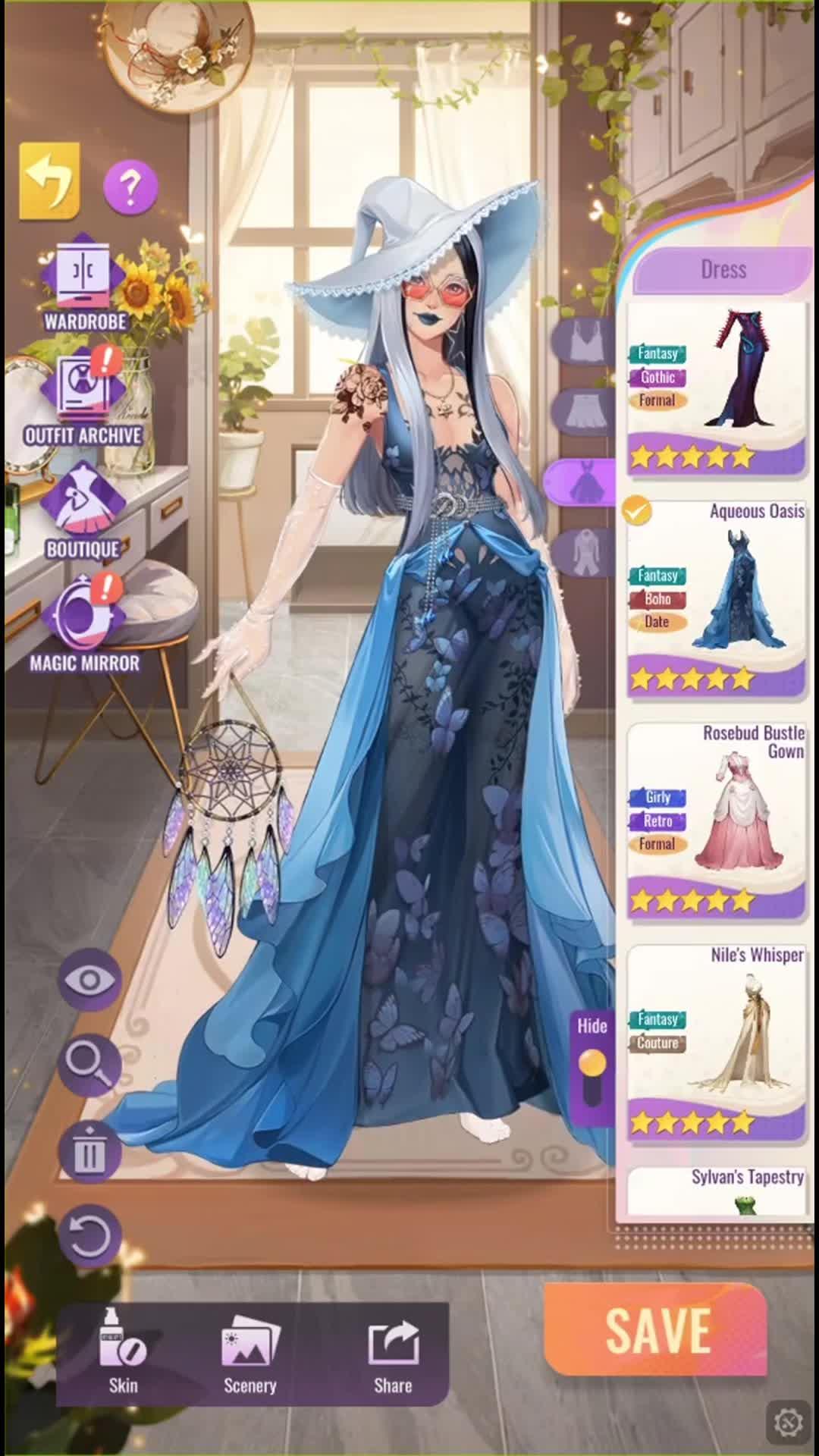Share this outfit
This screenshot has width=819, height=1456.
pyautogui.click(x=393, y=1354)
